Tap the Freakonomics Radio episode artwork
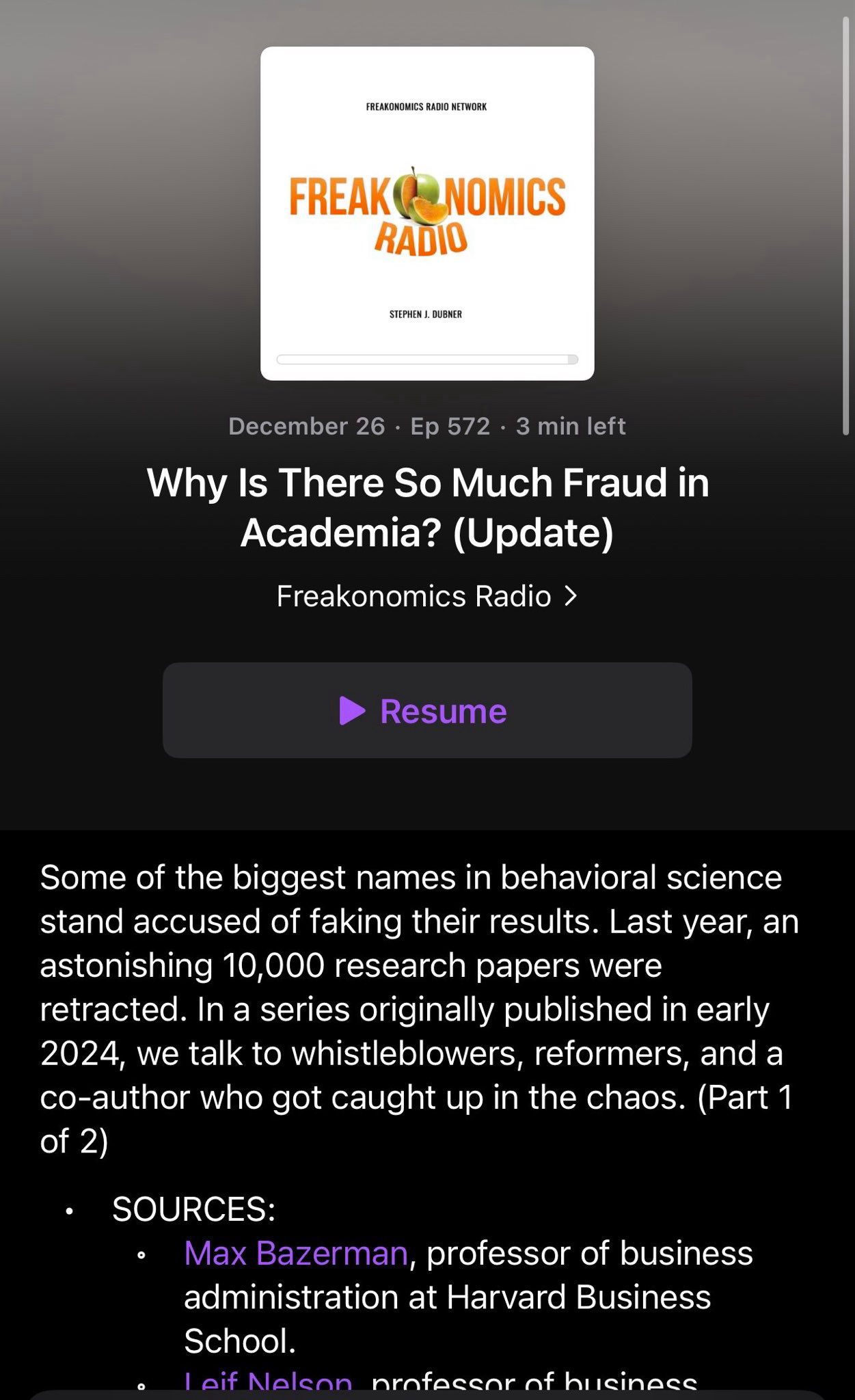 point(427,213)
